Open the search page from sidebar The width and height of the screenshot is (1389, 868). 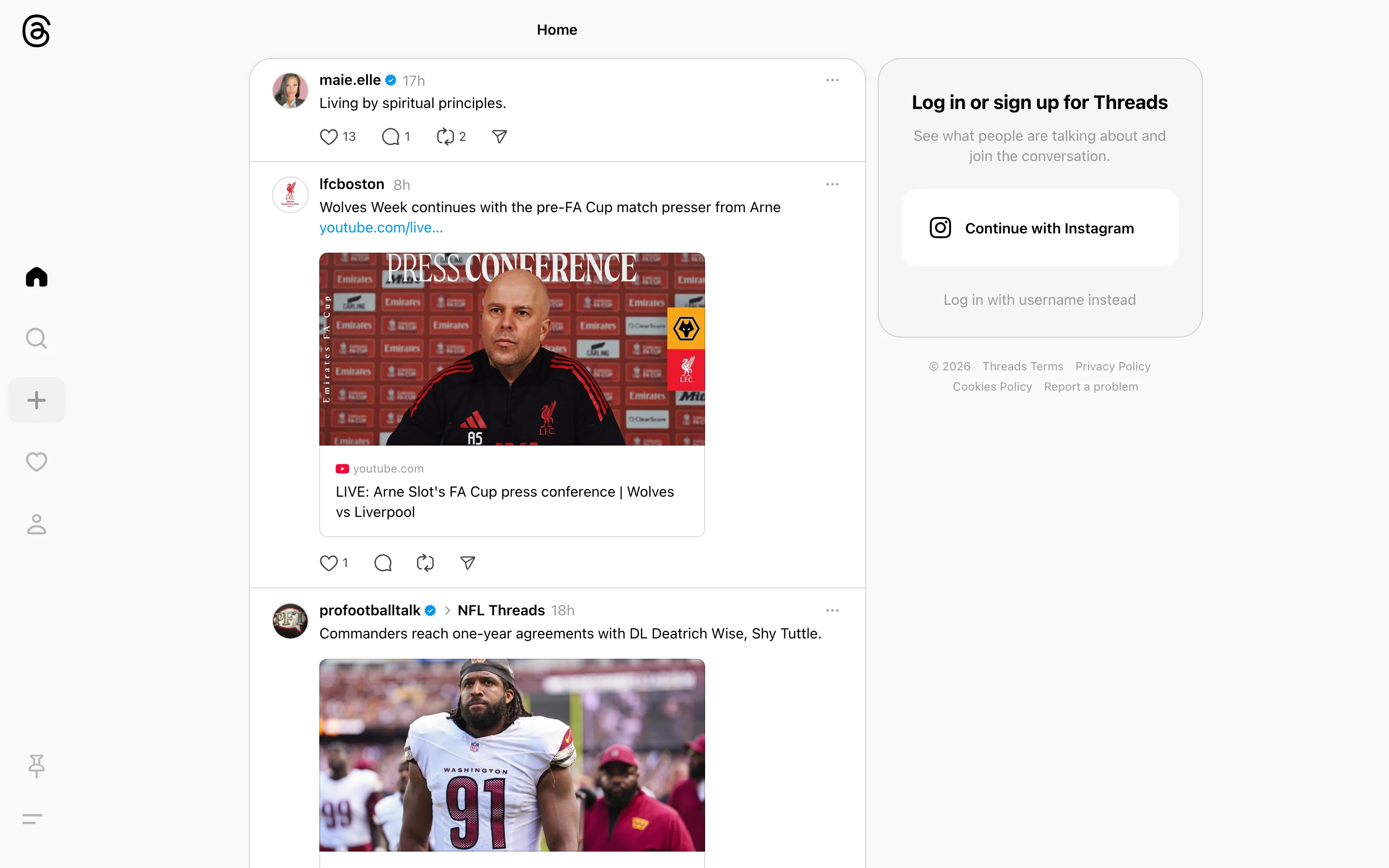[36, 339]
